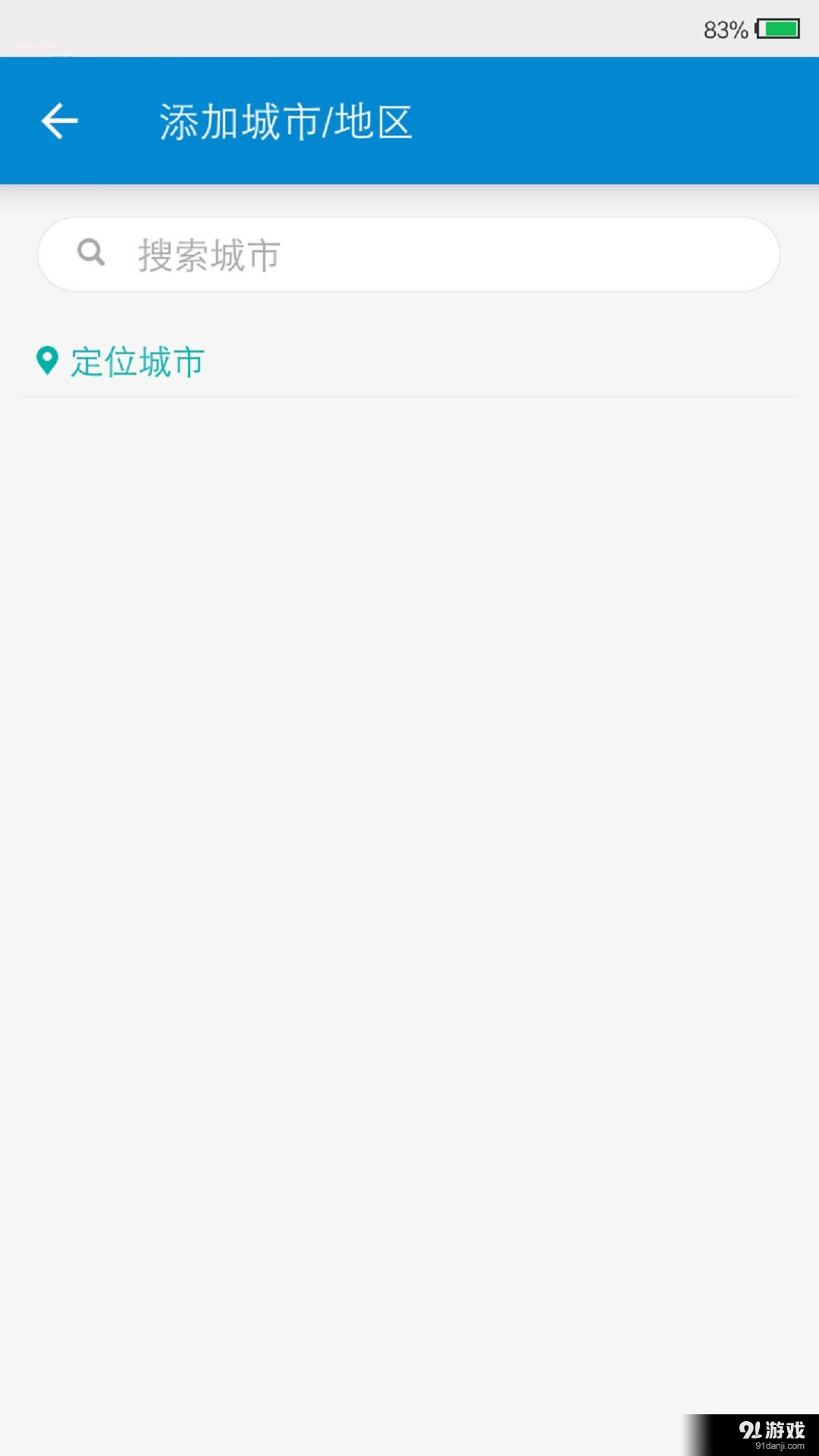Click the rounded search pill control

(409, 254)
